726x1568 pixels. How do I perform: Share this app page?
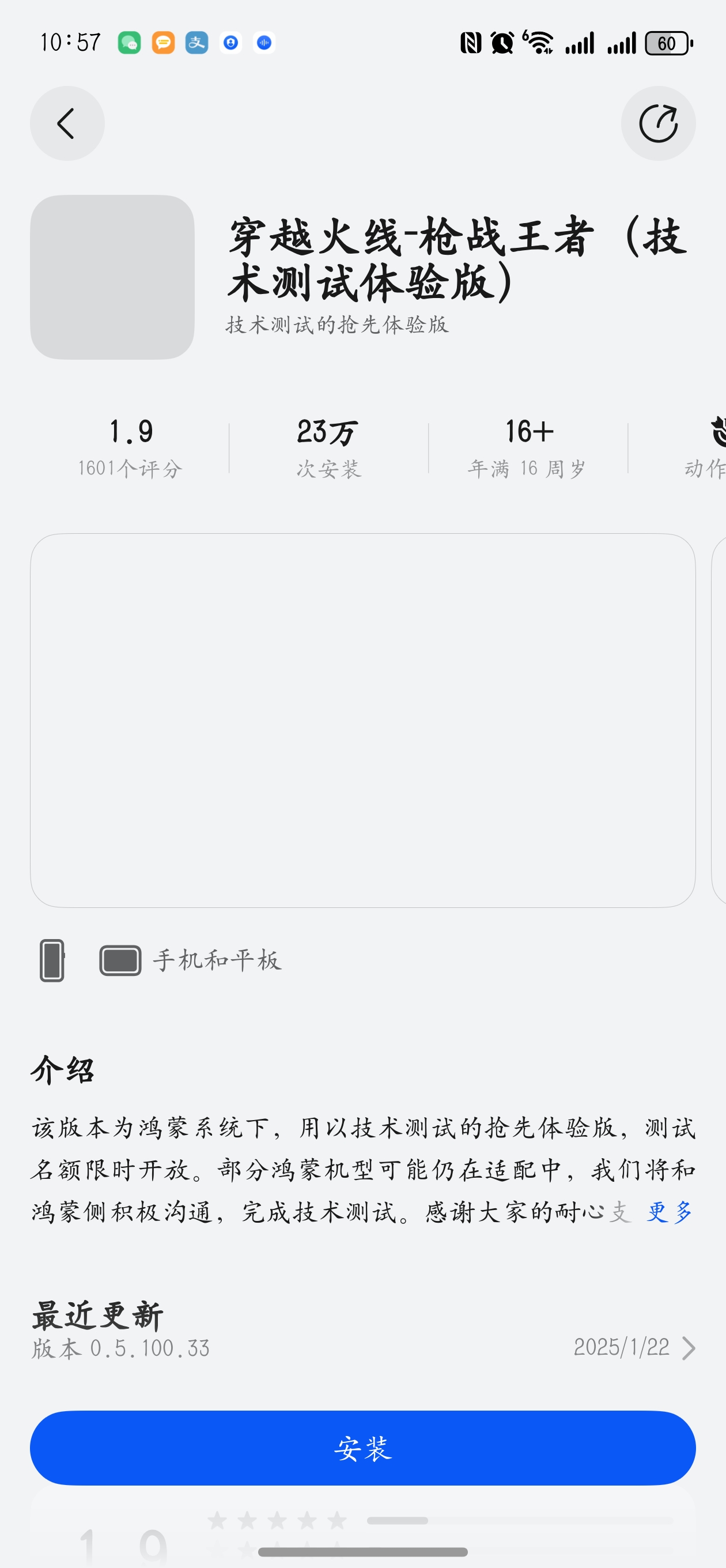pos(658,123)
